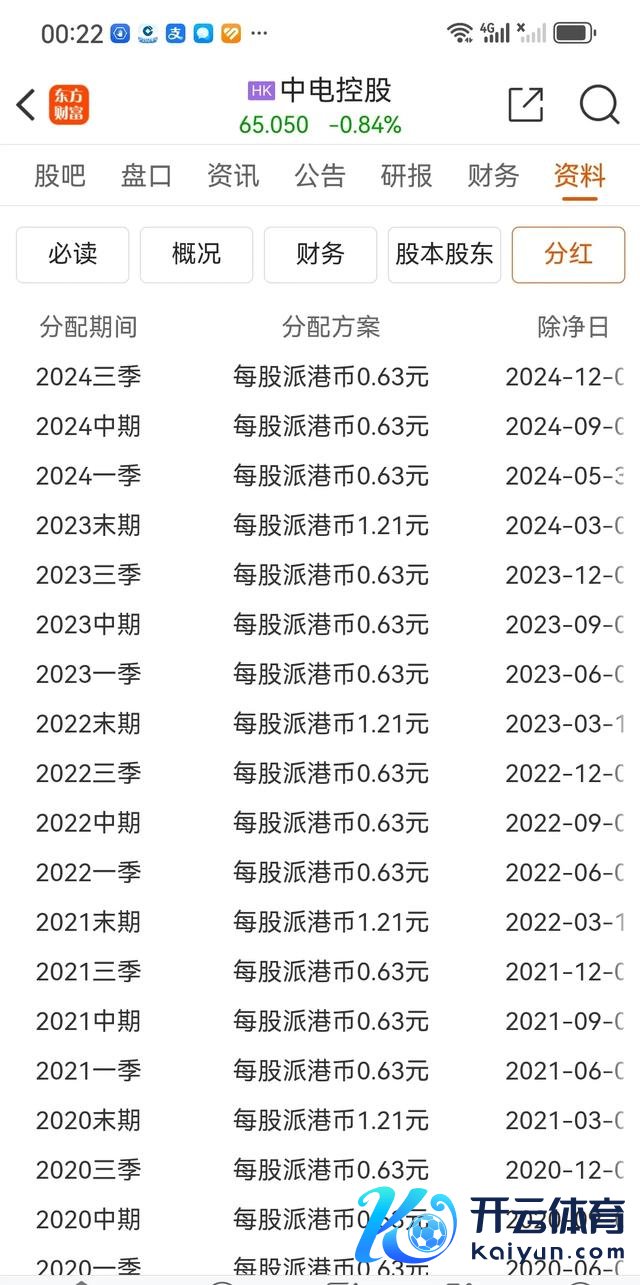640x1285 pixels.
Task: Switch to the 盘口 tab
Action: coord(146,176)
